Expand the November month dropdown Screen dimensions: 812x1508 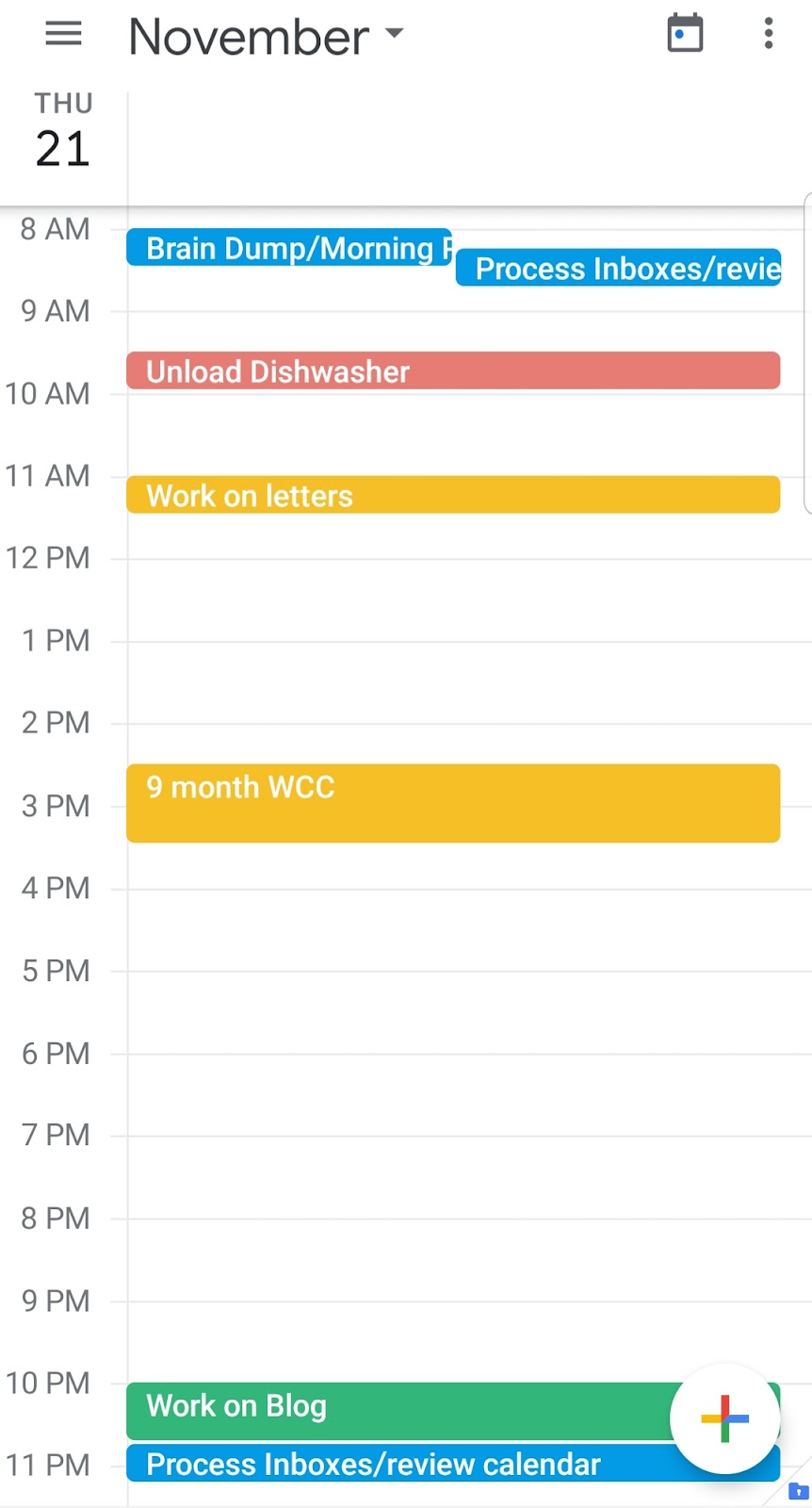tap(267, 37)
